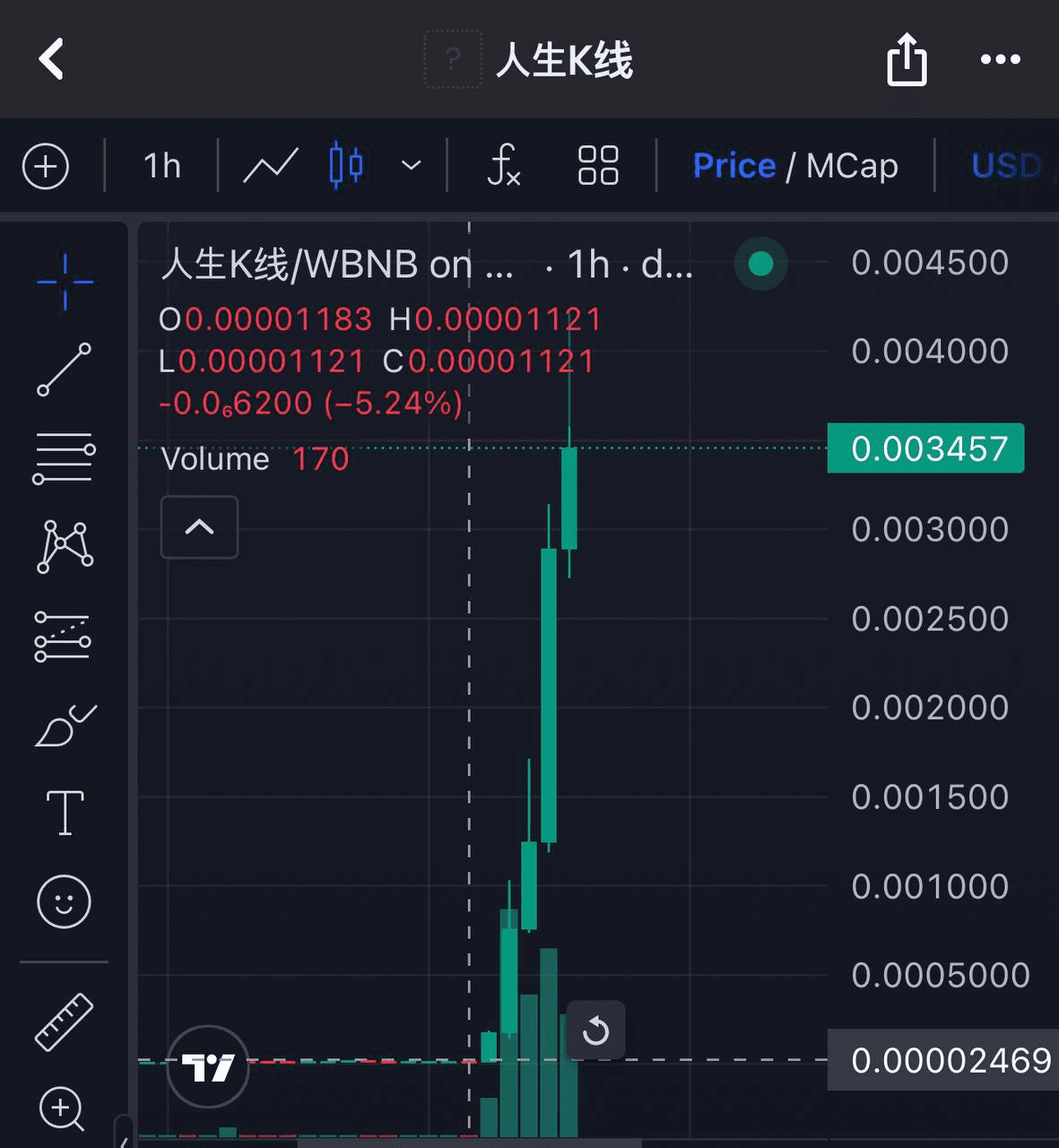This screenshot has height=1148, width=1059.
Task: Pick the trend line drawing tool
Action: coord(65,369)
